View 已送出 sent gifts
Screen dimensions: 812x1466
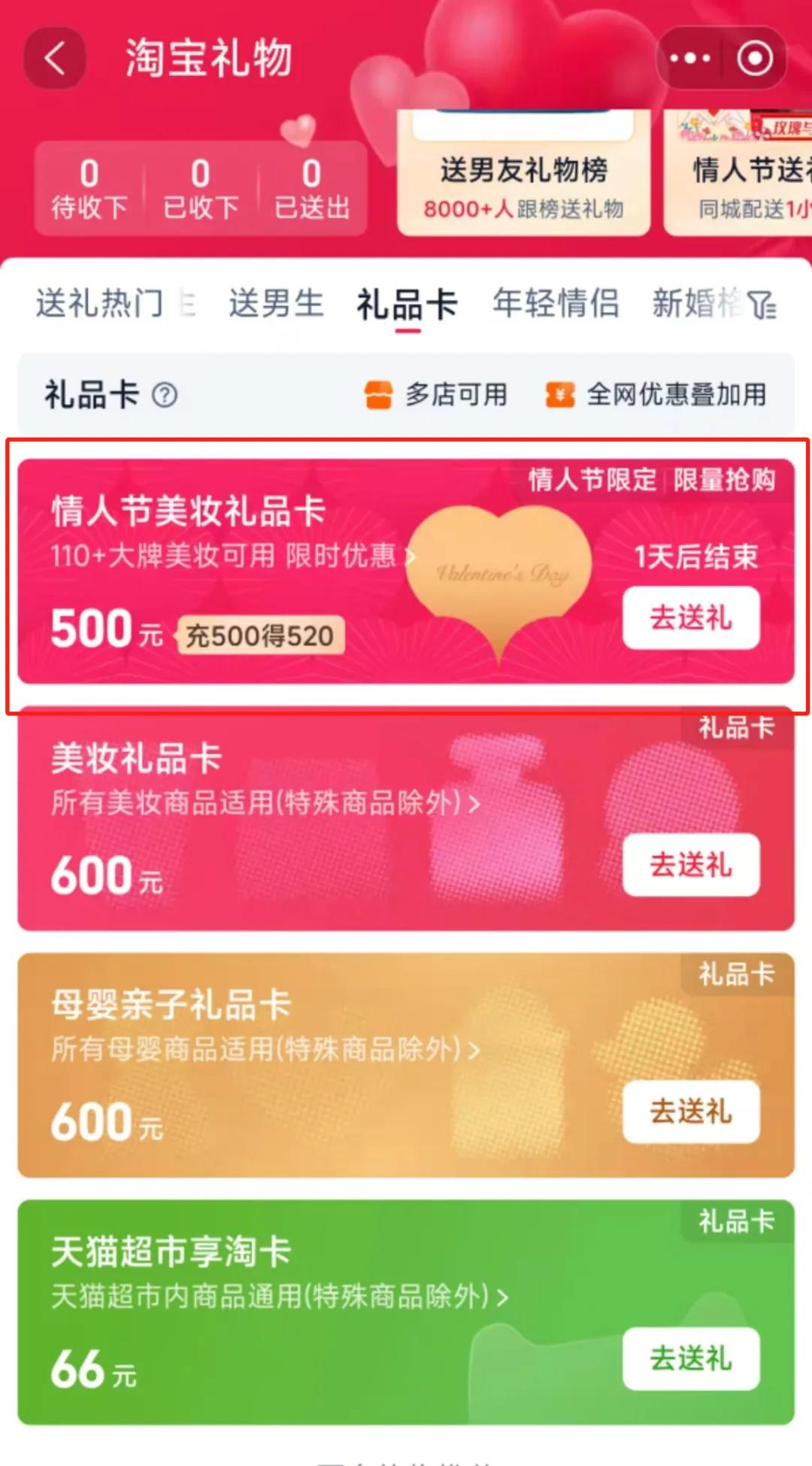coord(311,189)
